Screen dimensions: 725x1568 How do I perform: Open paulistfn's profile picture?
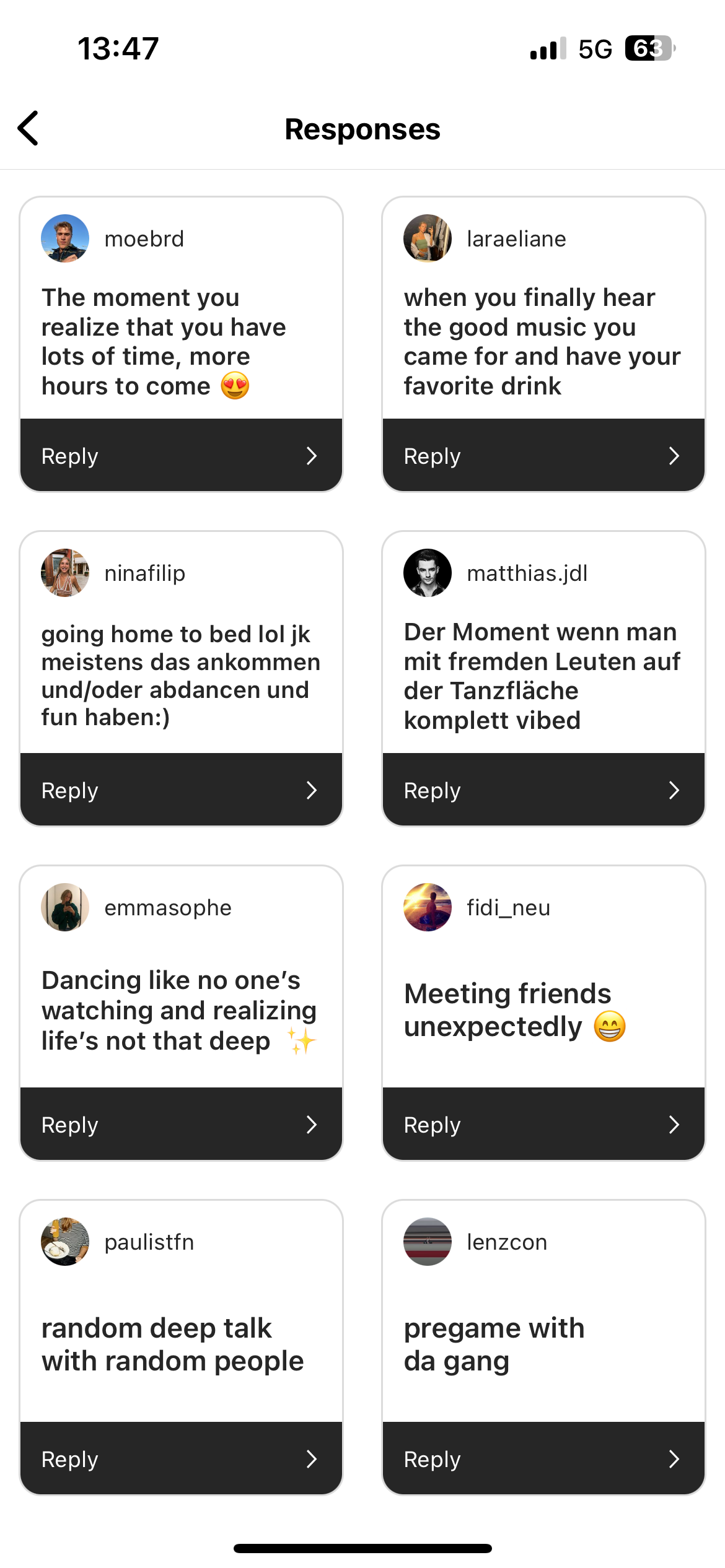[x=65, y=1242]
